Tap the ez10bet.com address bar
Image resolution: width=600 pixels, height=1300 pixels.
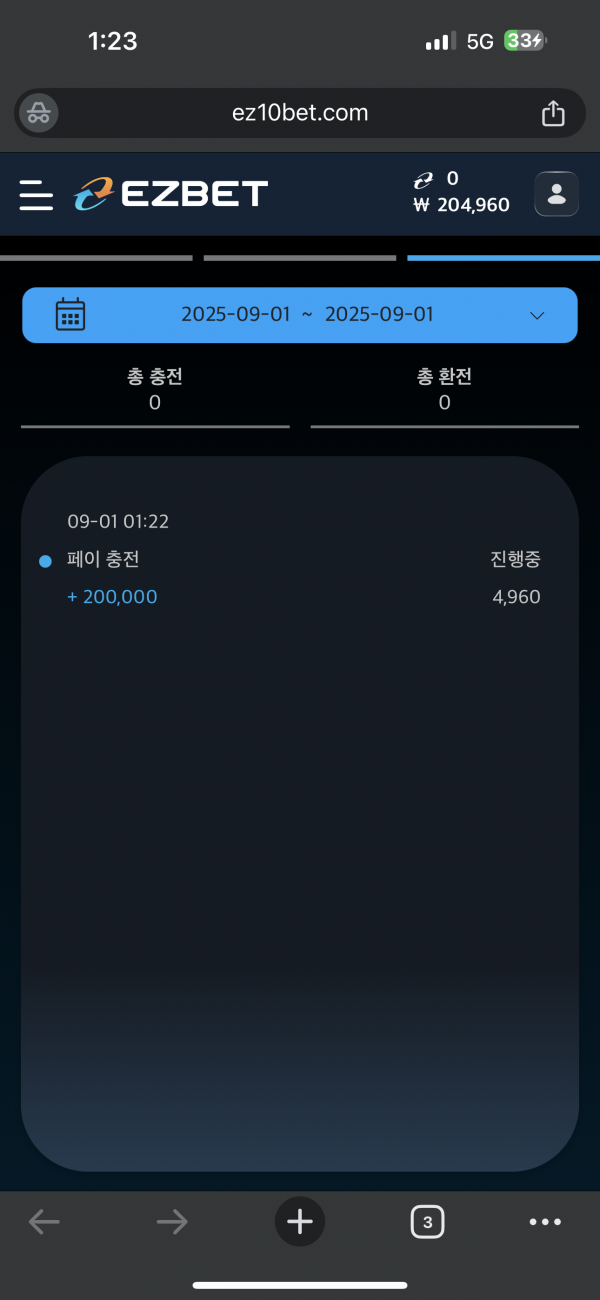(x=300, y=113)
